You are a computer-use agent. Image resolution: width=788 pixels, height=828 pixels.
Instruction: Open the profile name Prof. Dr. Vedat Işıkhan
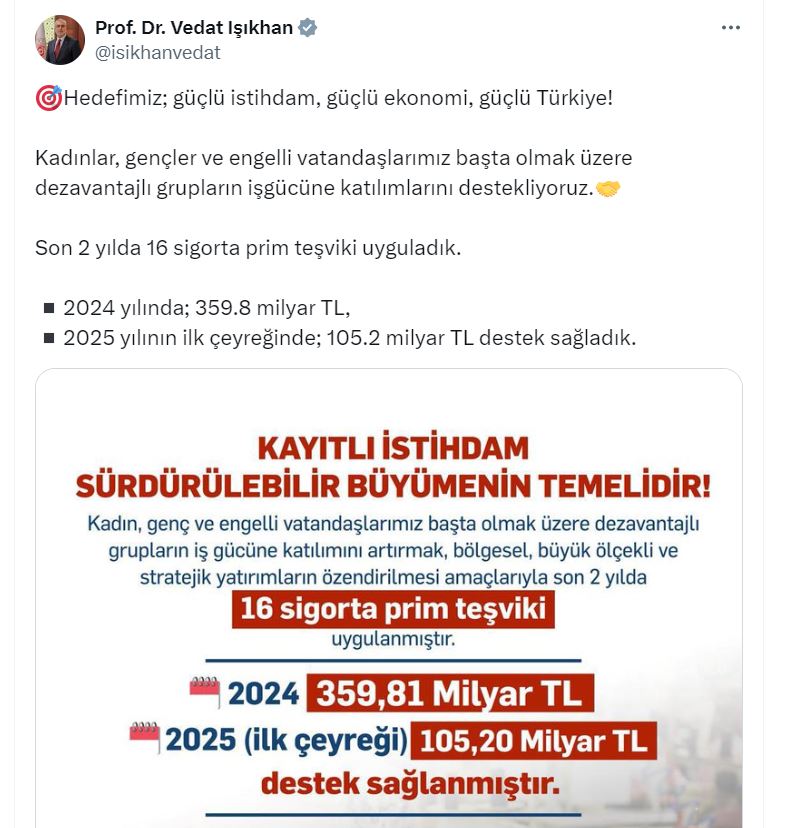point(193,28)
